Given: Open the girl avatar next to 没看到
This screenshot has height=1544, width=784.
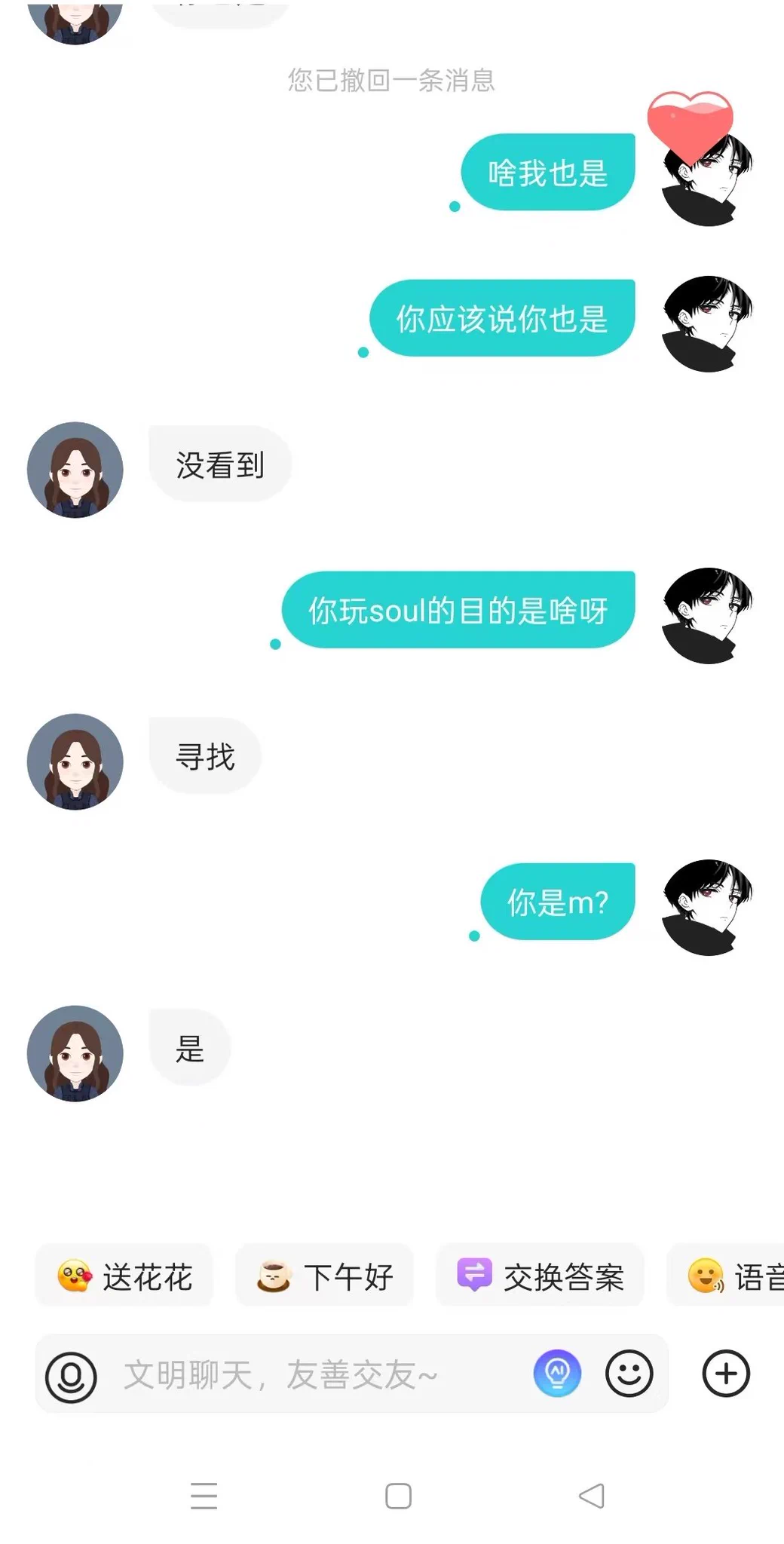Looking at the screenshot, I should tap(75, 470).
